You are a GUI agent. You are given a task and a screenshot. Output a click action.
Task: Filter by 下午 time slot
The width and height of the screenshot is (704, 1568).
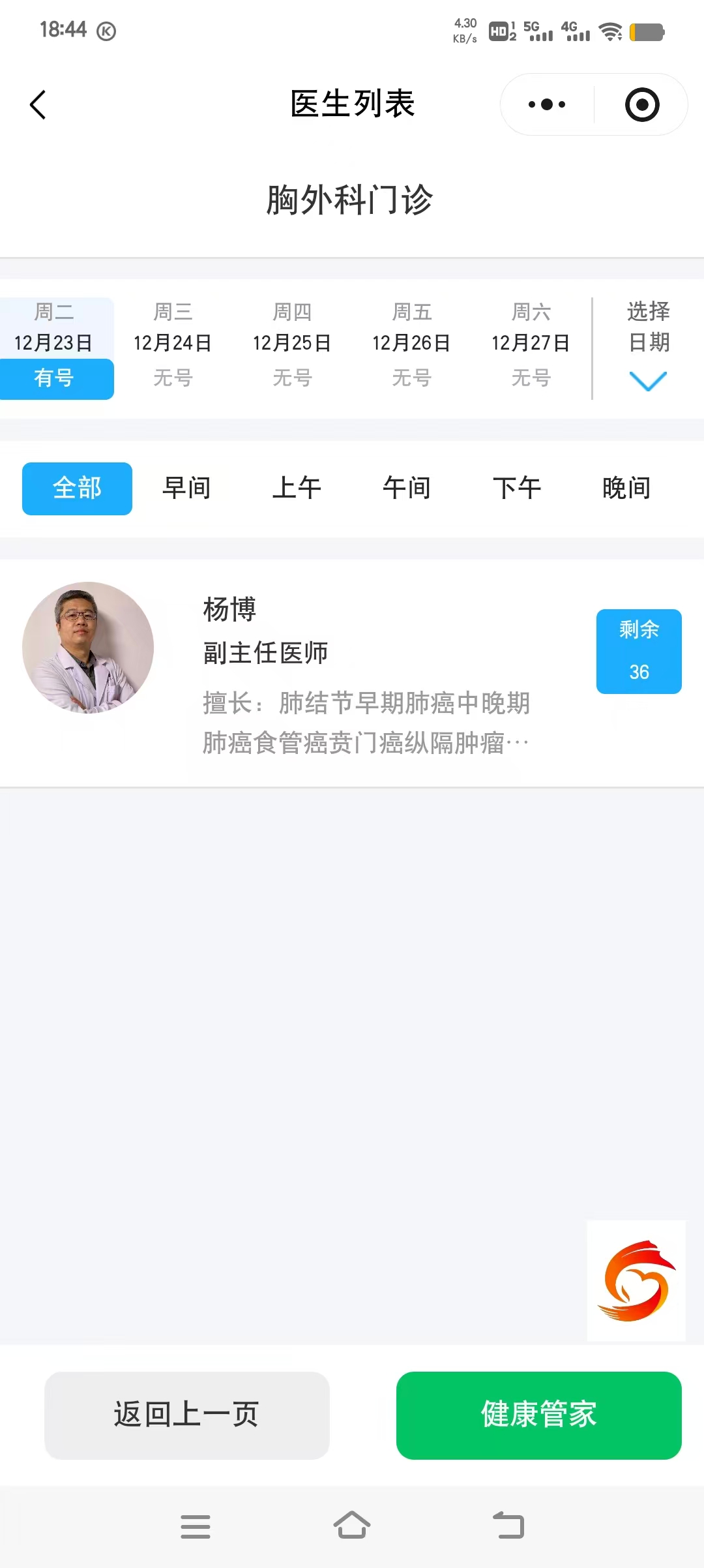click(x=517, y=489)
